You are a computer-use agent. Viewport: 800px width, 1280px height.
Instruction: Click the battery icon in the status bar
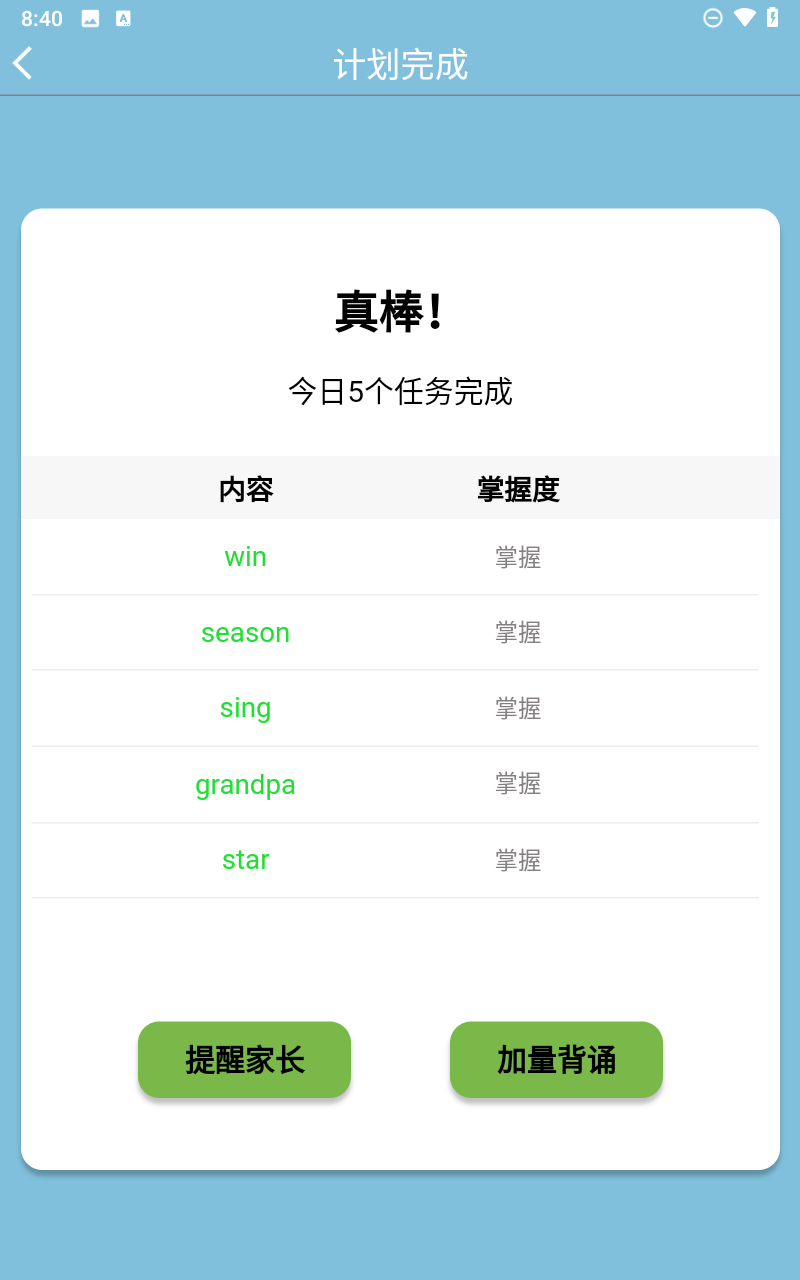(x=774, y=17)
